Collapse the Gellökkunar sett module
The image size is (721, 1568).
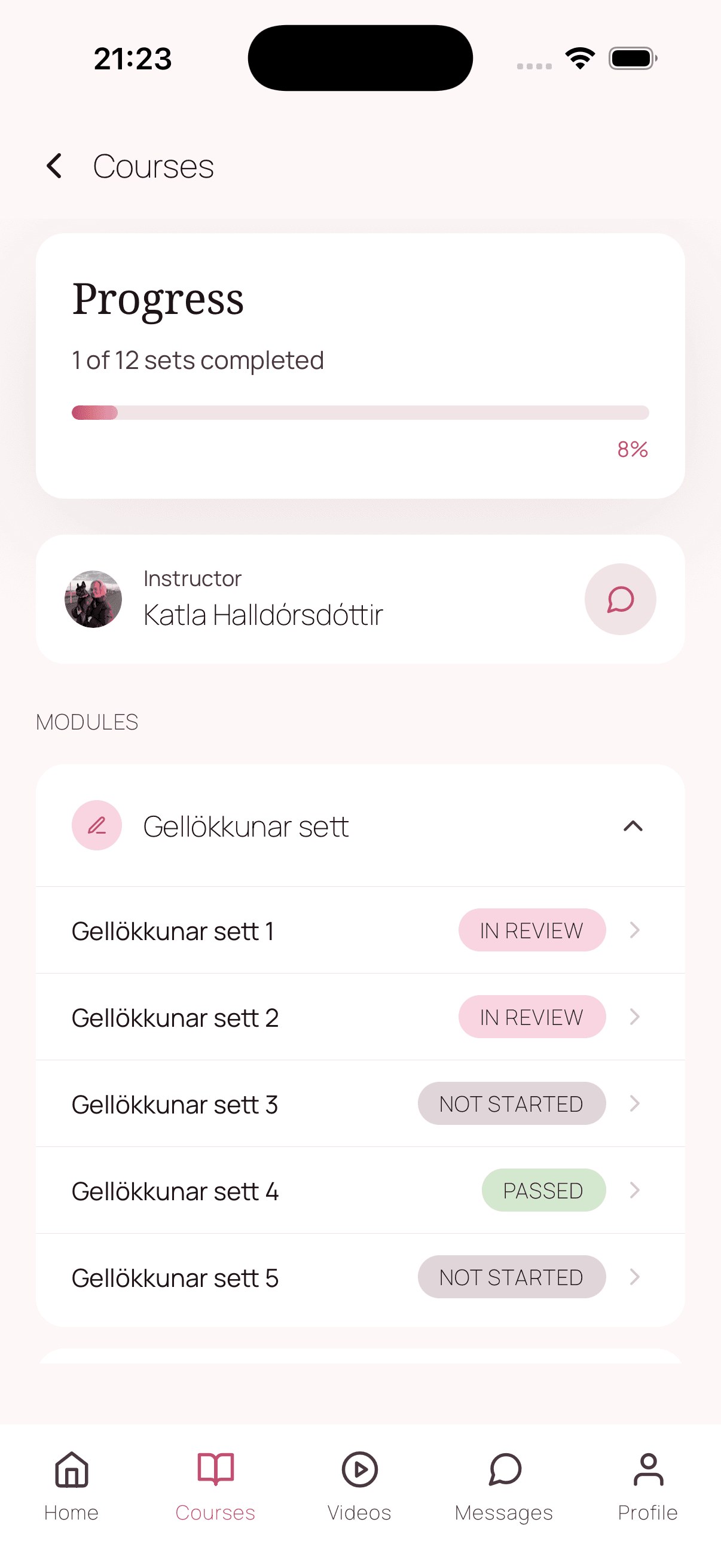[632, 826]
